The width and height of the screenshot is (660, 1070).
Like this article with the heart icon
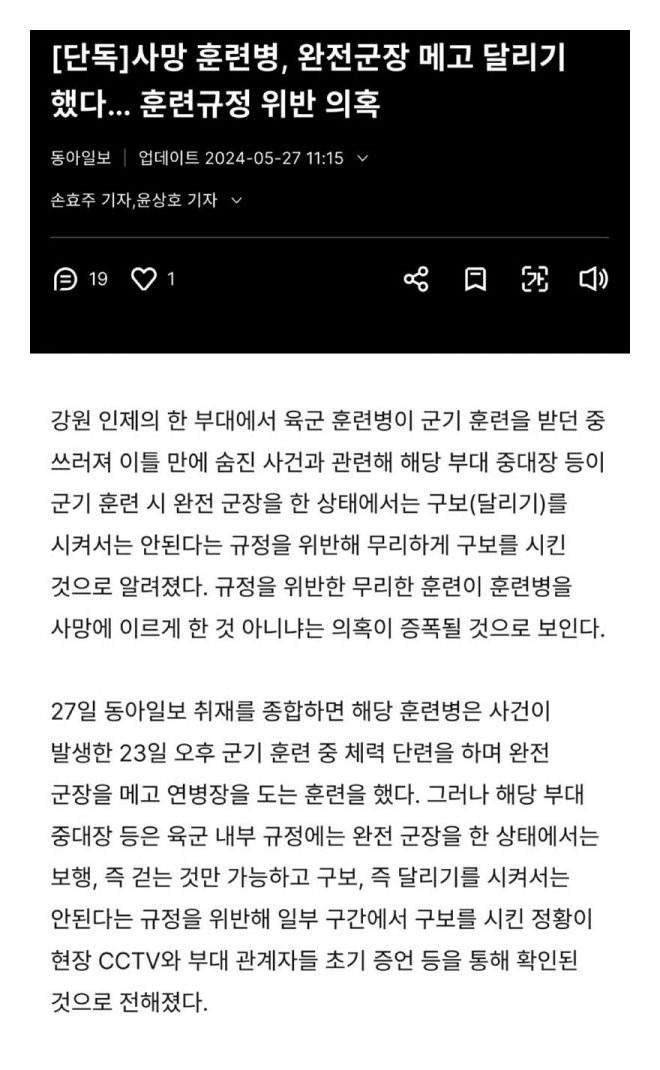coord(144,280)
